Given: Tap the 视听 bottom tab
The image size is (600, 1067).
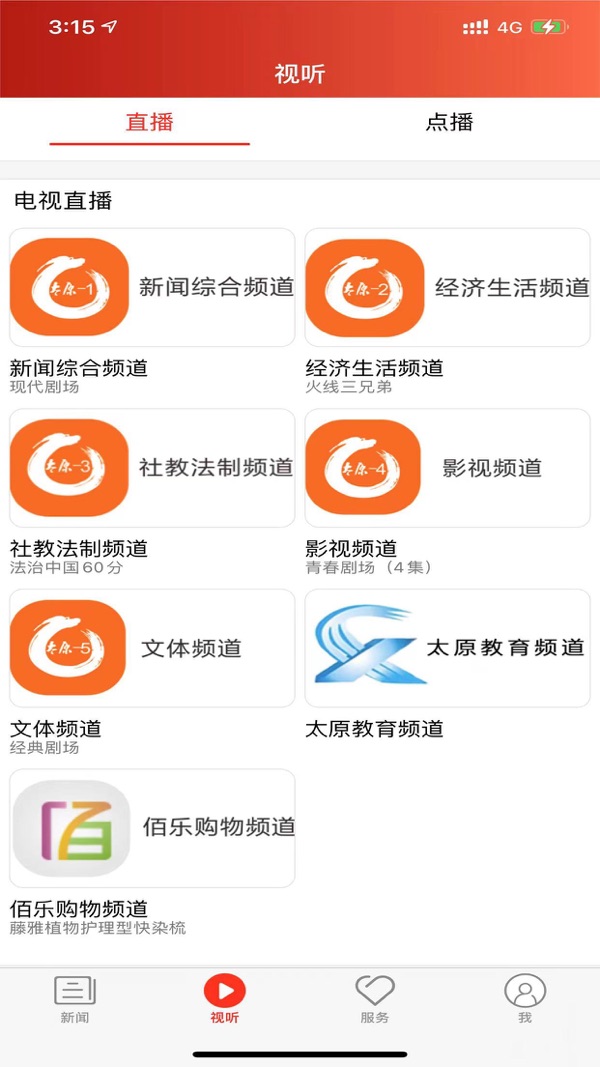Looking at the screenshot, I should click(224, 999).
